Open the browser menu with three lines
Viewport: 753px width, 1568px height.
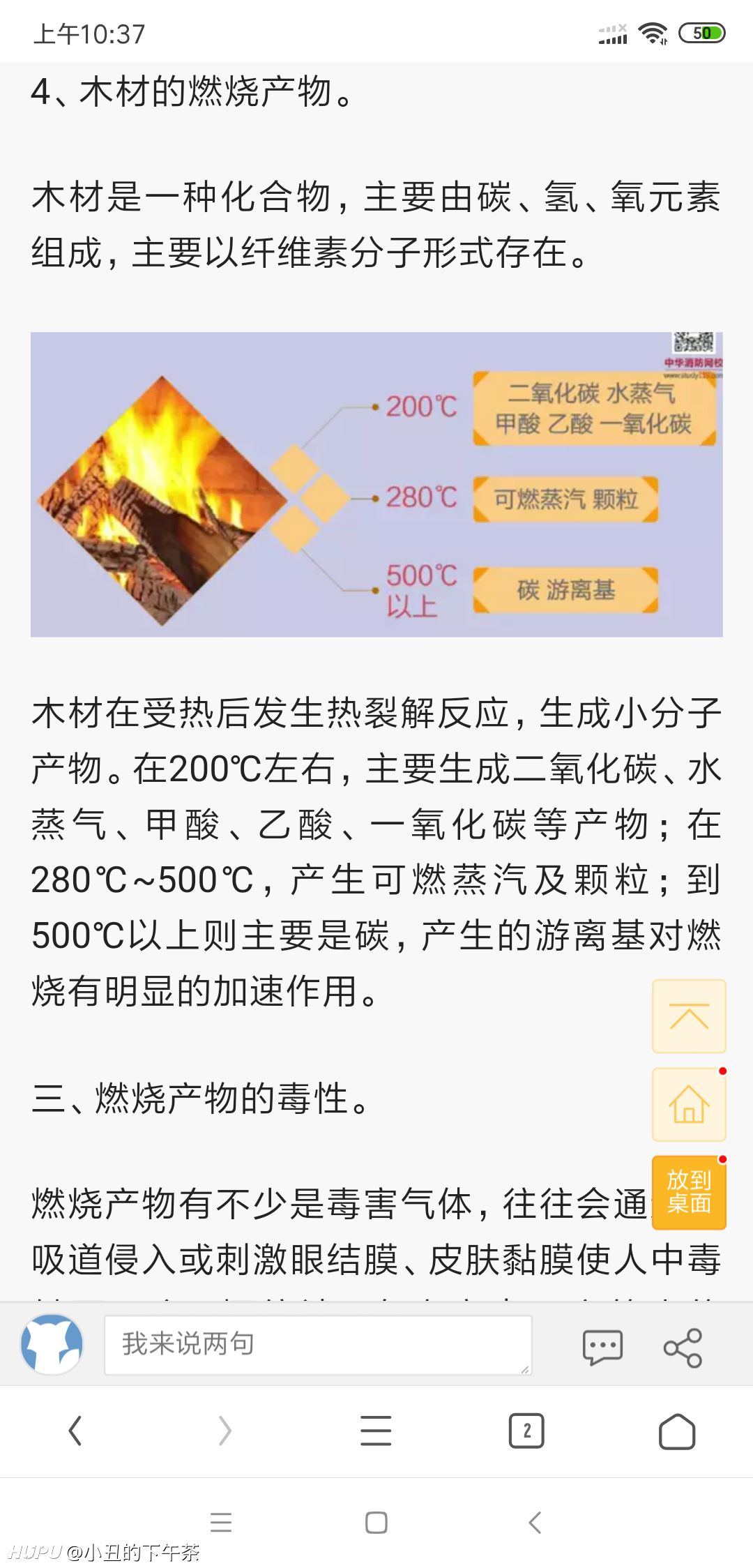click(x=376, y=1431)
